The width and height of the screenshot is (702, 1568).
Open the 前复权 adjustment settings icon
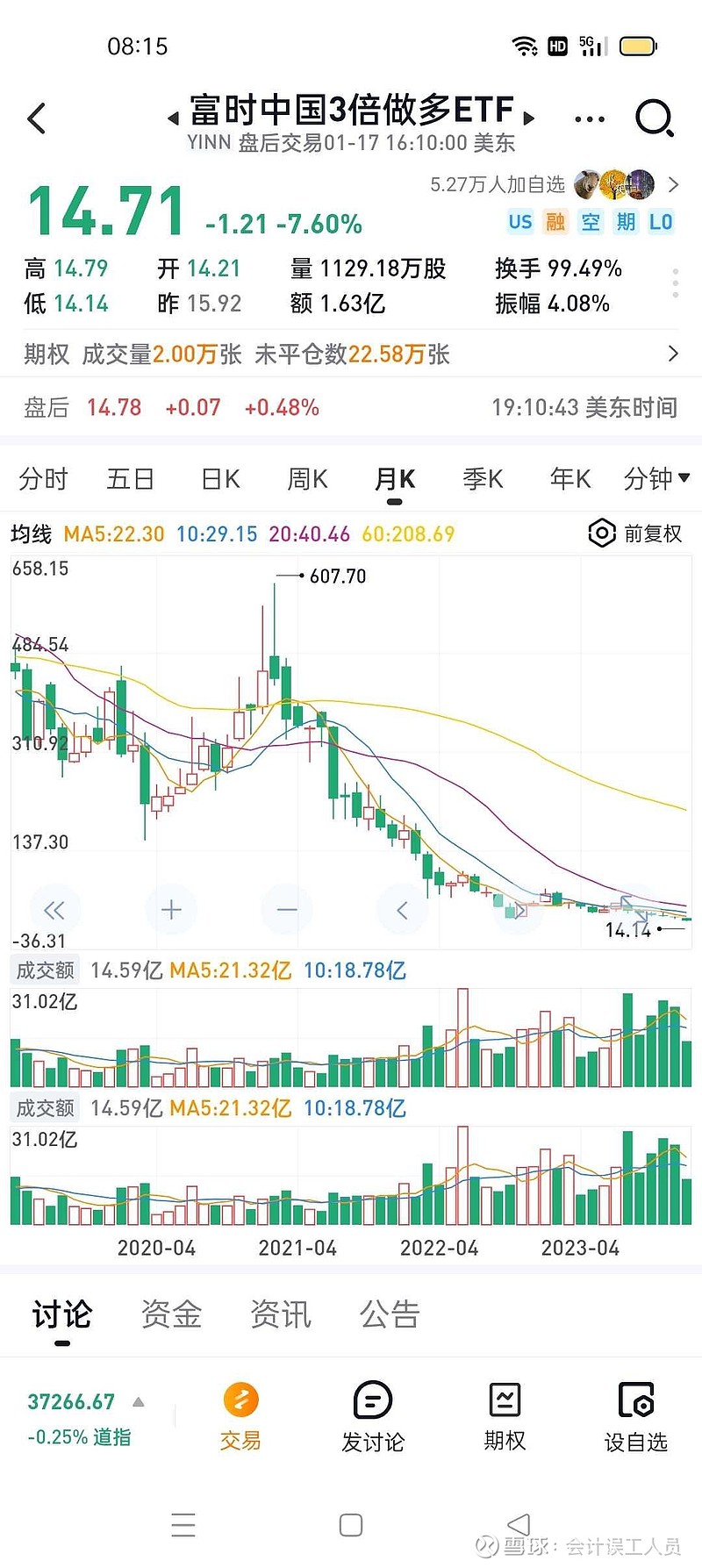point(601,533)
